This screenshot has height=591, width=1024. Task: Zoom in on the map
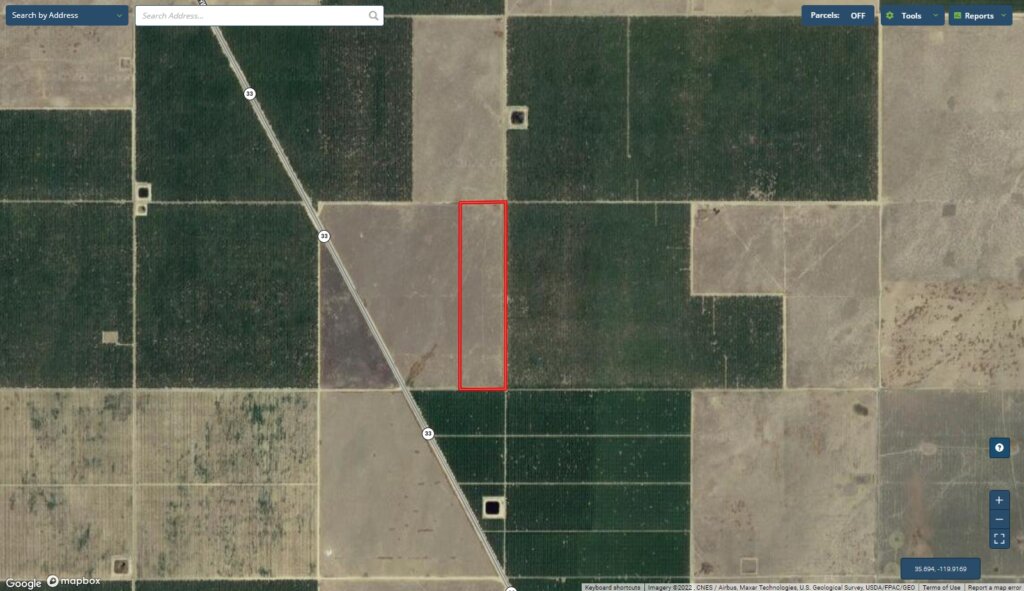[x=999, y=500]
